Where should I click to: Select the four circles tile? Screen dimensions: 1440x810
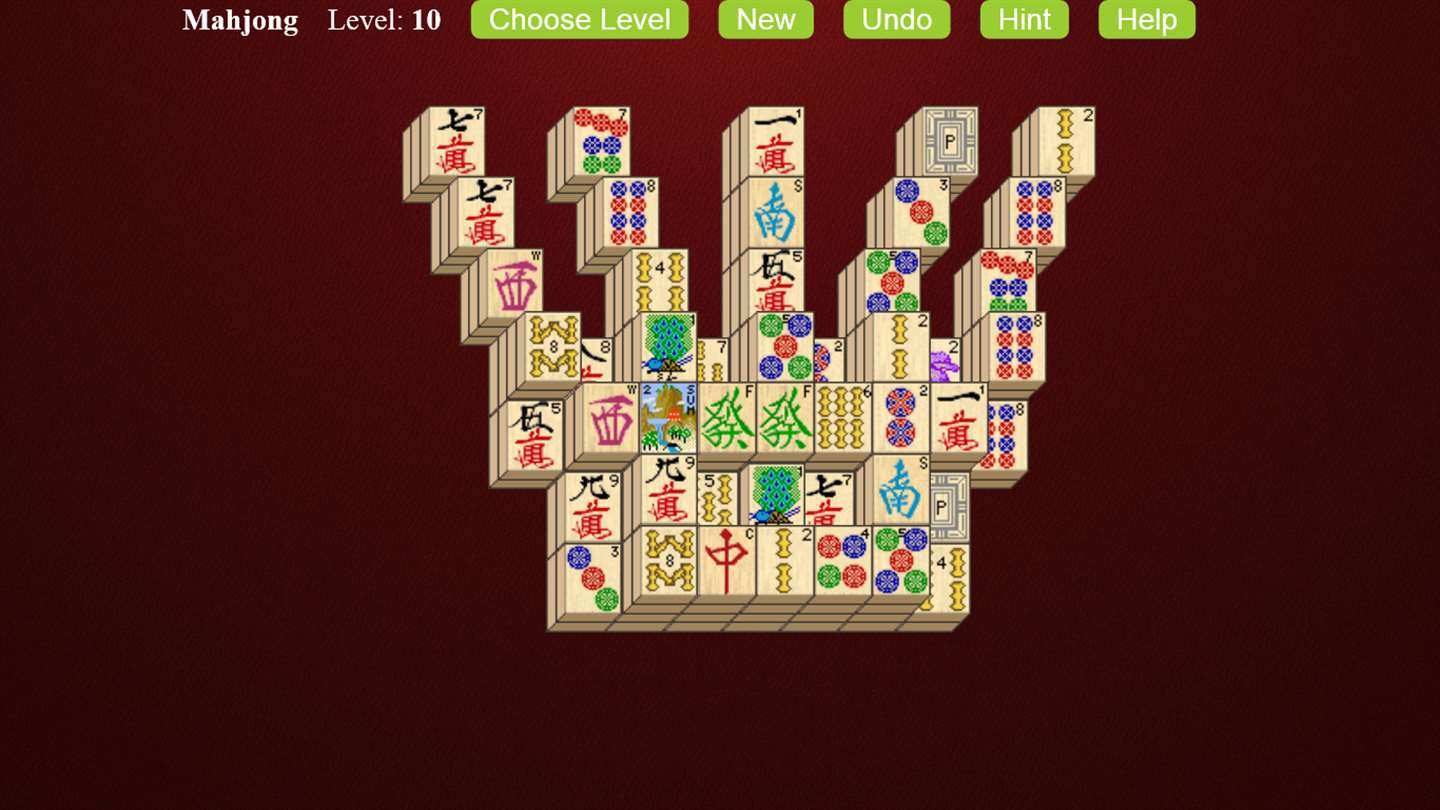point(841,561)
